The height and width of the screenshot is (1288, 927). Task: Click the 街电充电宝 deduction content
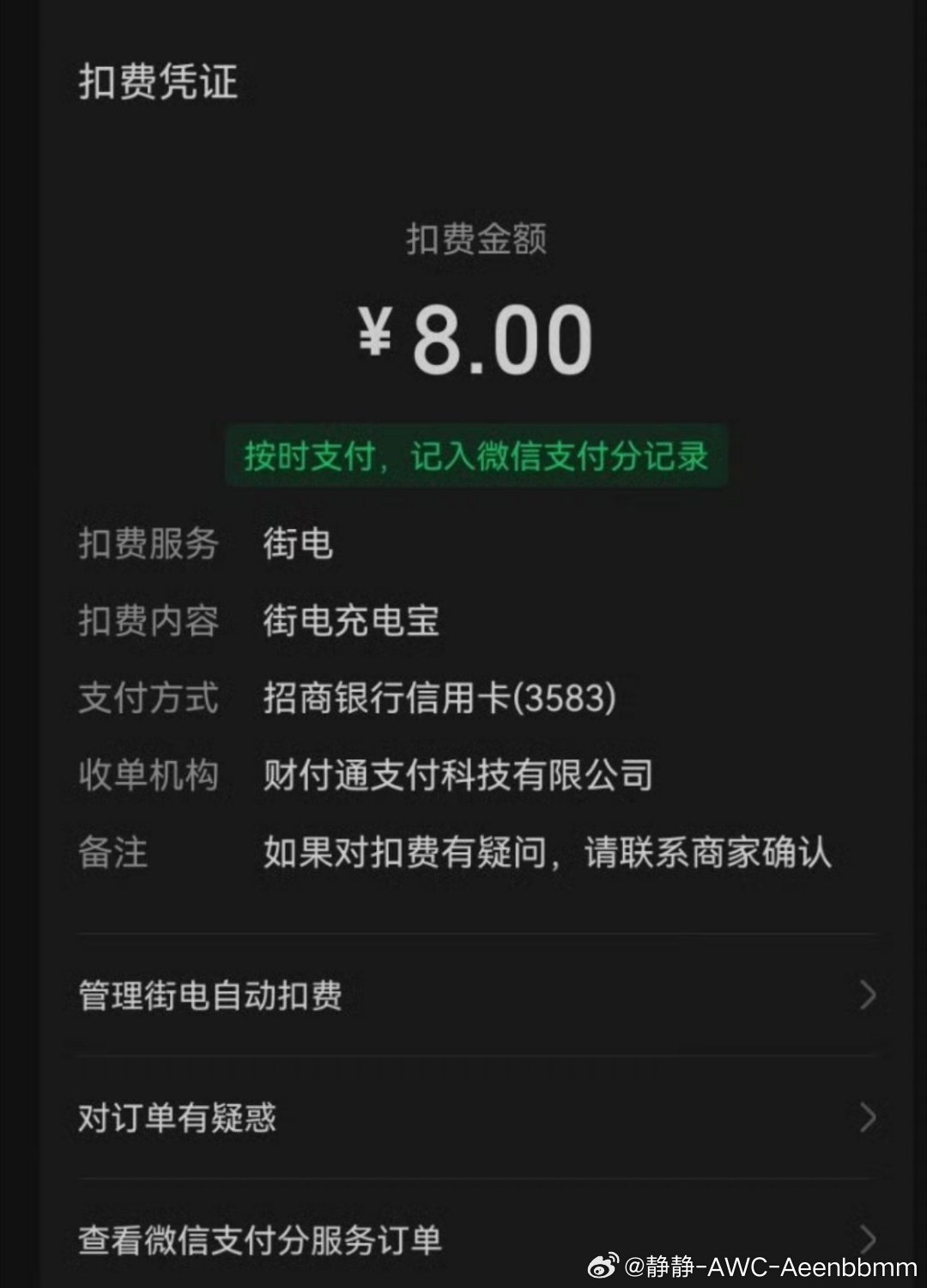352,620
